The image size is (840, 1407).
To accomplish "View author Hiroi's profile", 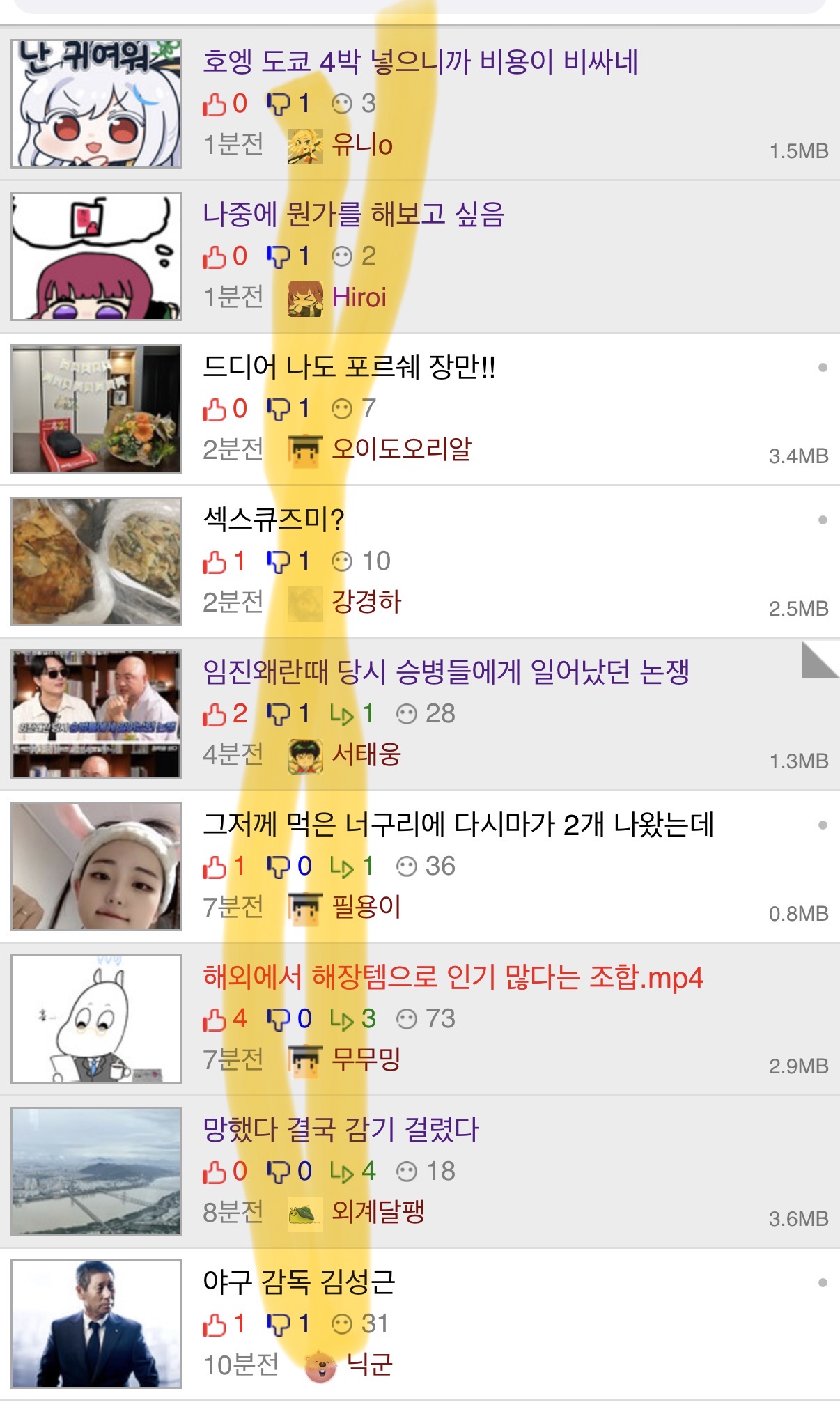I will 359,298.
